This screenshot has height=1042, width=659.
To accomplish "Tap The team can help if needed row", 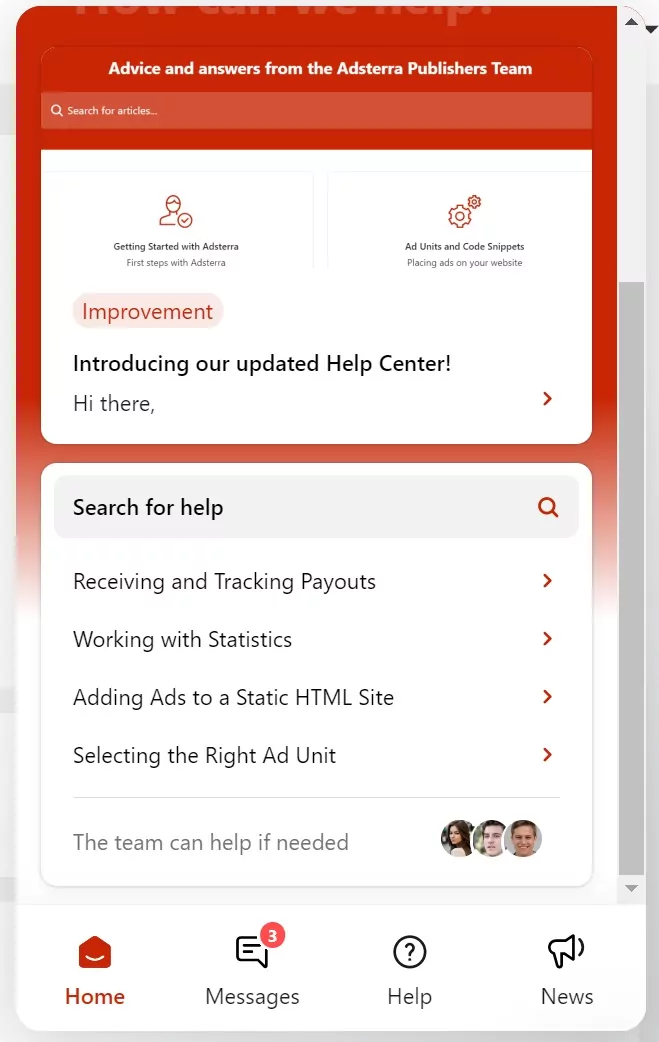I will pos(314,841).
